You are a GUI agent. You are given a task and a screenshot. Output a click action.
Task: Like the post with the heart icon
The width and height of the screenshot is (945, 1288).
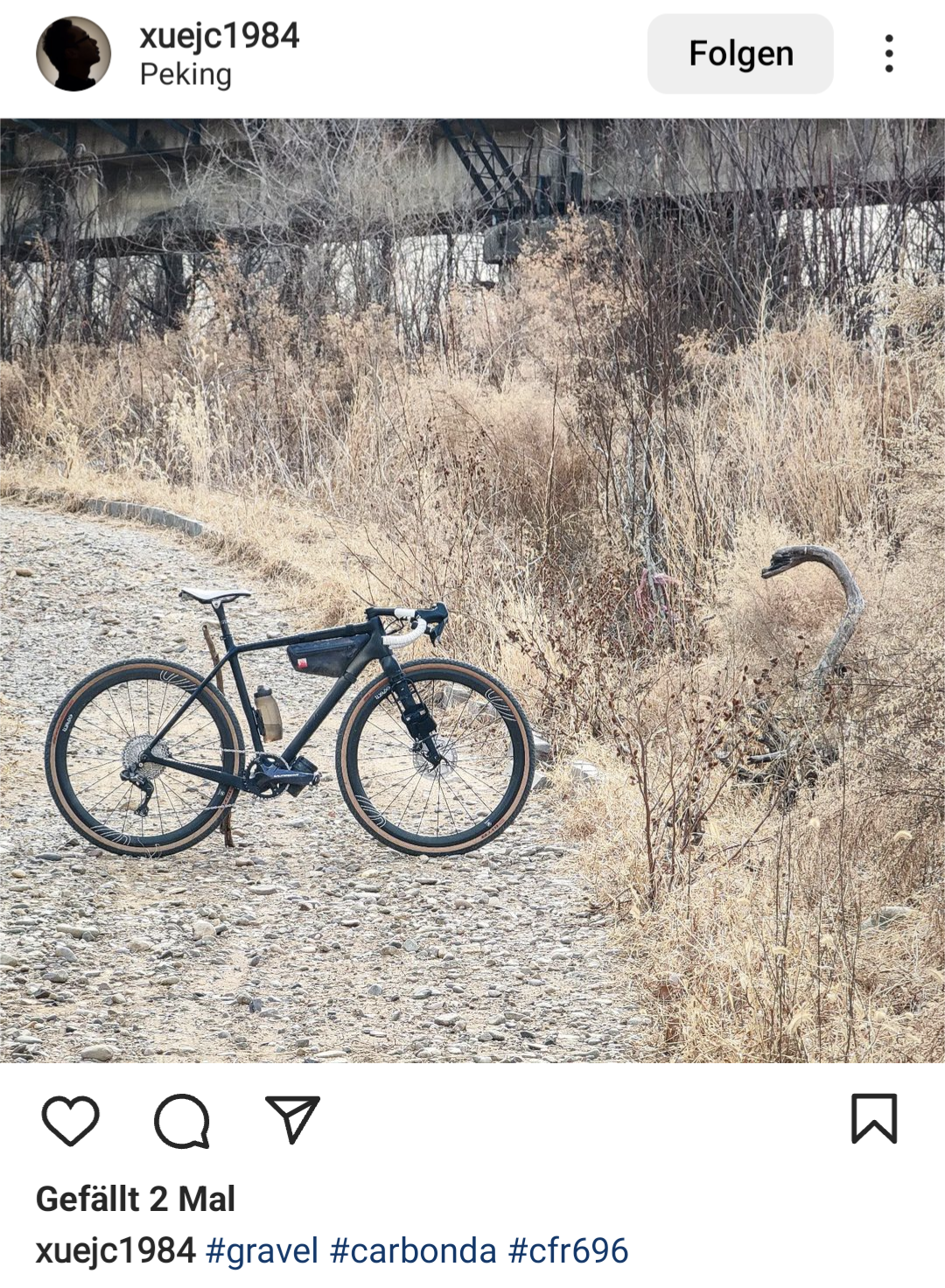[71, 1120]
